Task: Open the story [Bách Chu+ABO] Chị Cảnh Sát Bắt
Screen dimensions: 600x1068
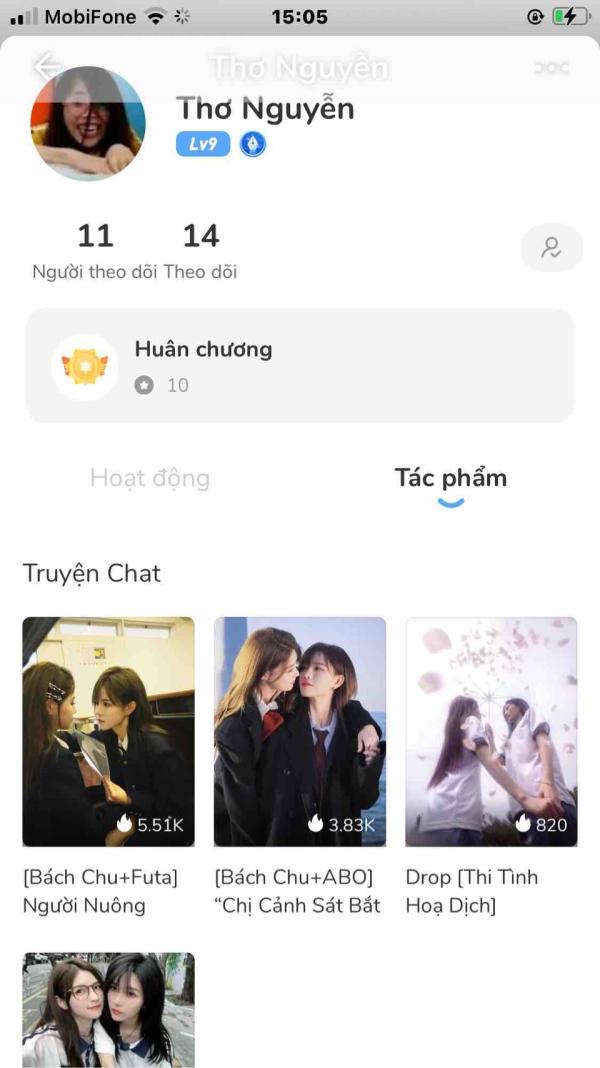Action: click(300, 731)
